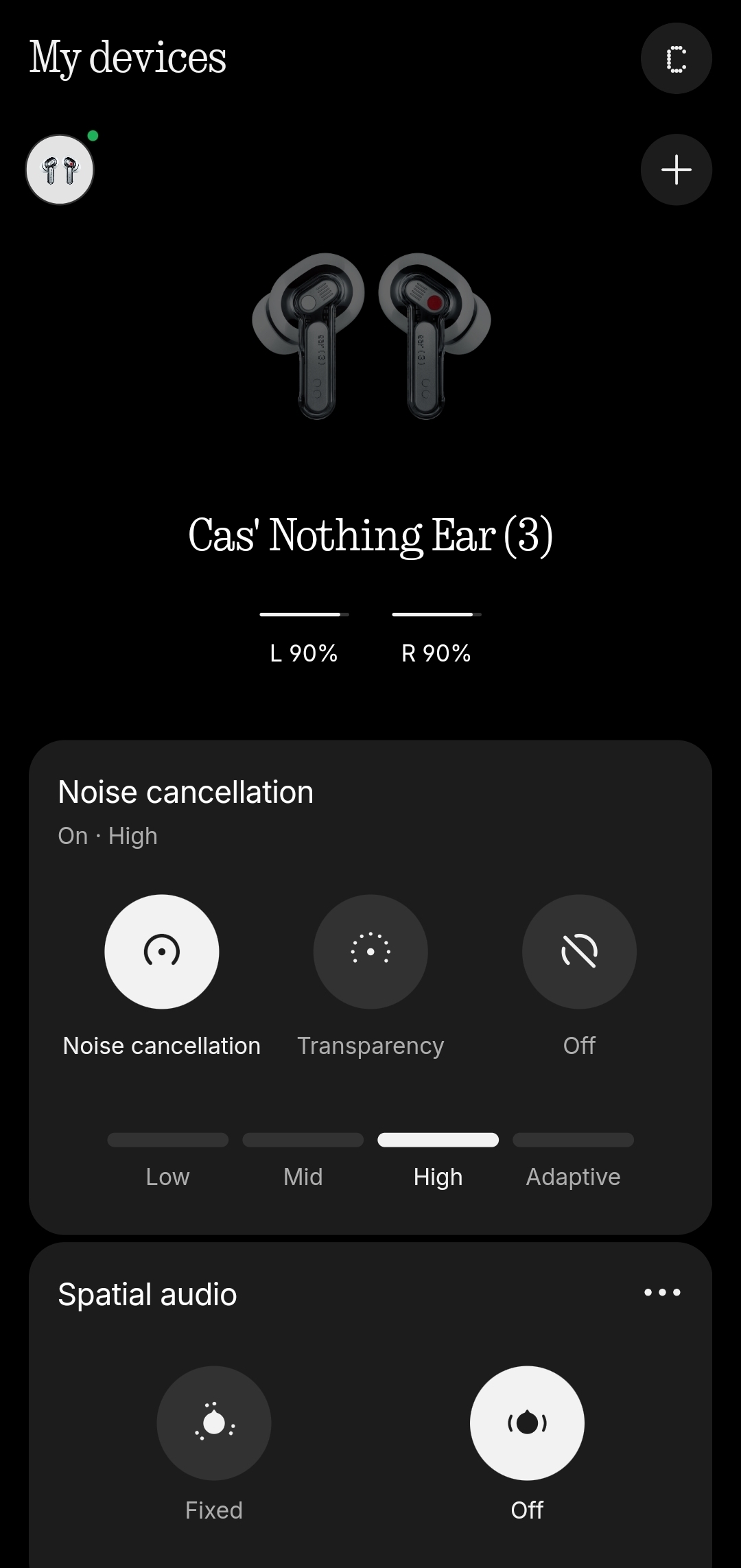The height and width of the screenshot is (1568, 741).
Task: Open the paired earbuds device thumbnail
Action: pos(59,169)
